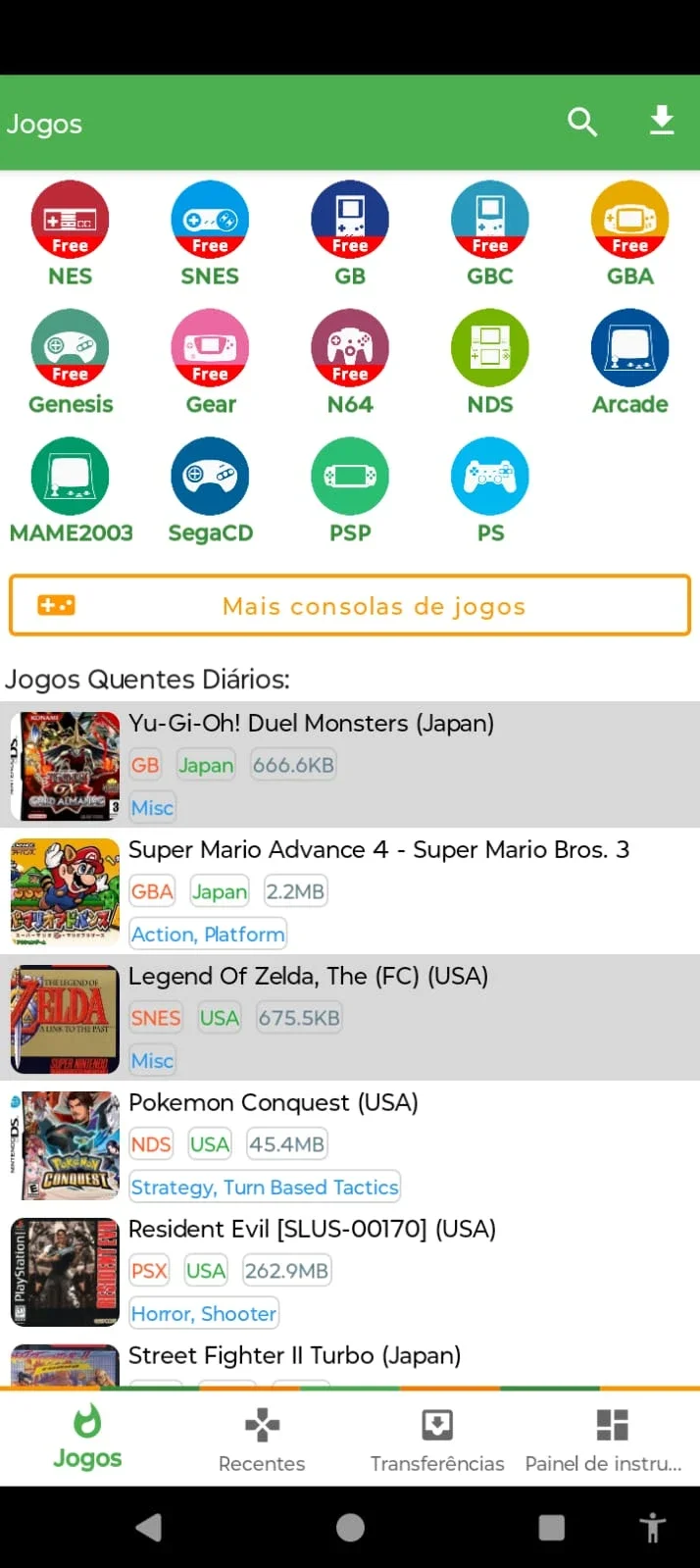700x1568 pixels.
Task: Open Yu-Gi-Oh! Duel Monsters (Japan)
Action: (350, 765)
